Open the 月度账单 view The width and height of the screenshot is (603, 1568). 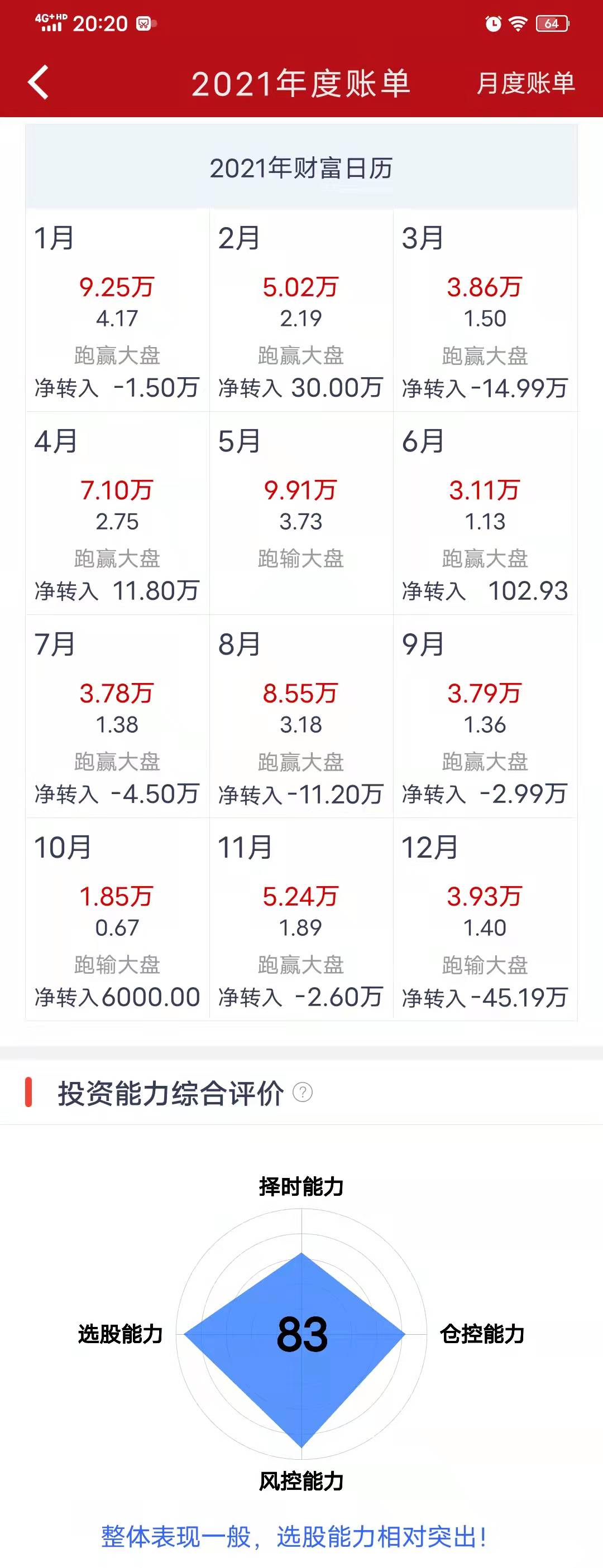click(x=525, y=83)
